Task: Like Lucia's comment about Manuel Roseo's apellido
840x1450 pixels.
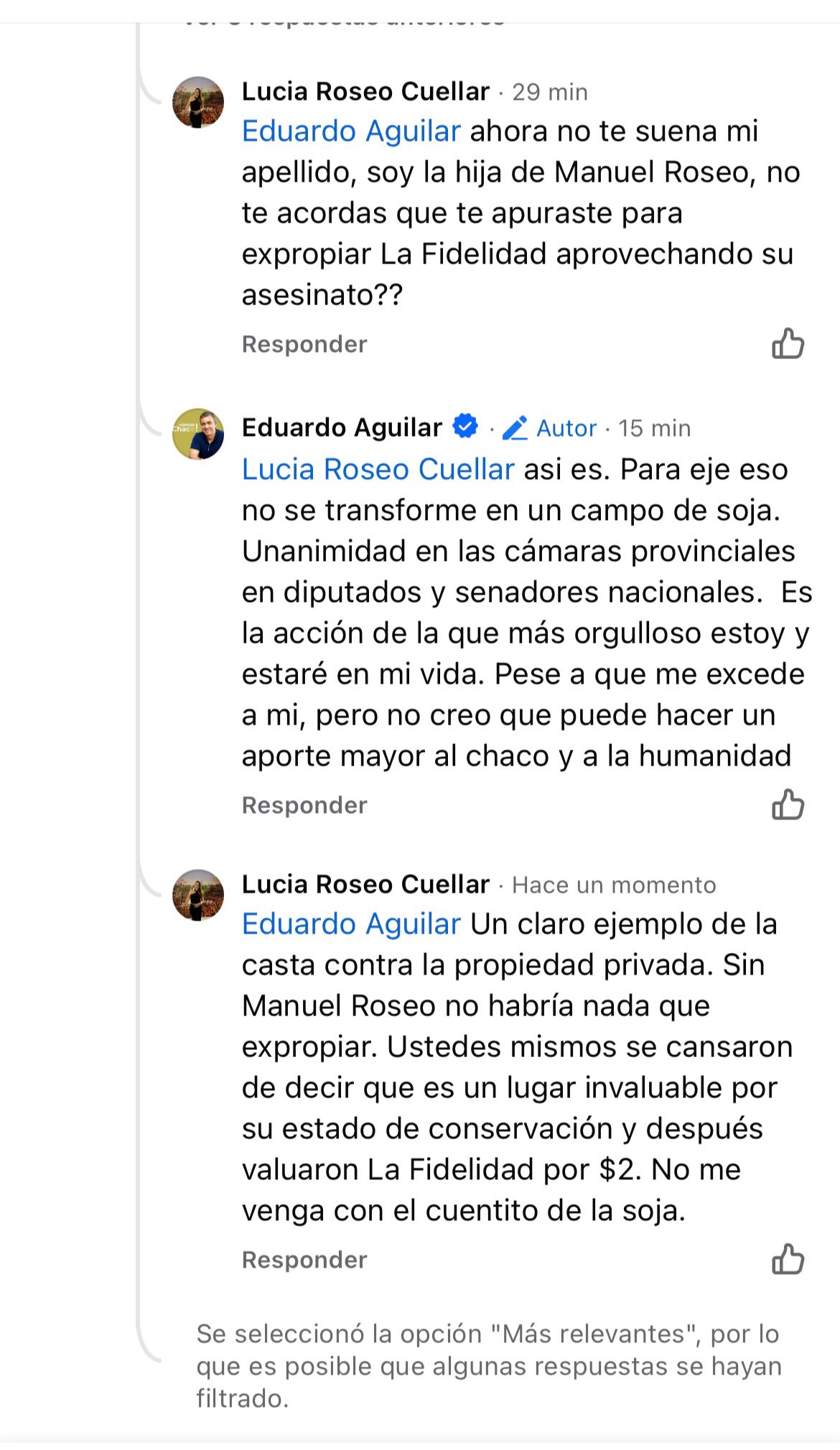Action: tap(788, 344)
